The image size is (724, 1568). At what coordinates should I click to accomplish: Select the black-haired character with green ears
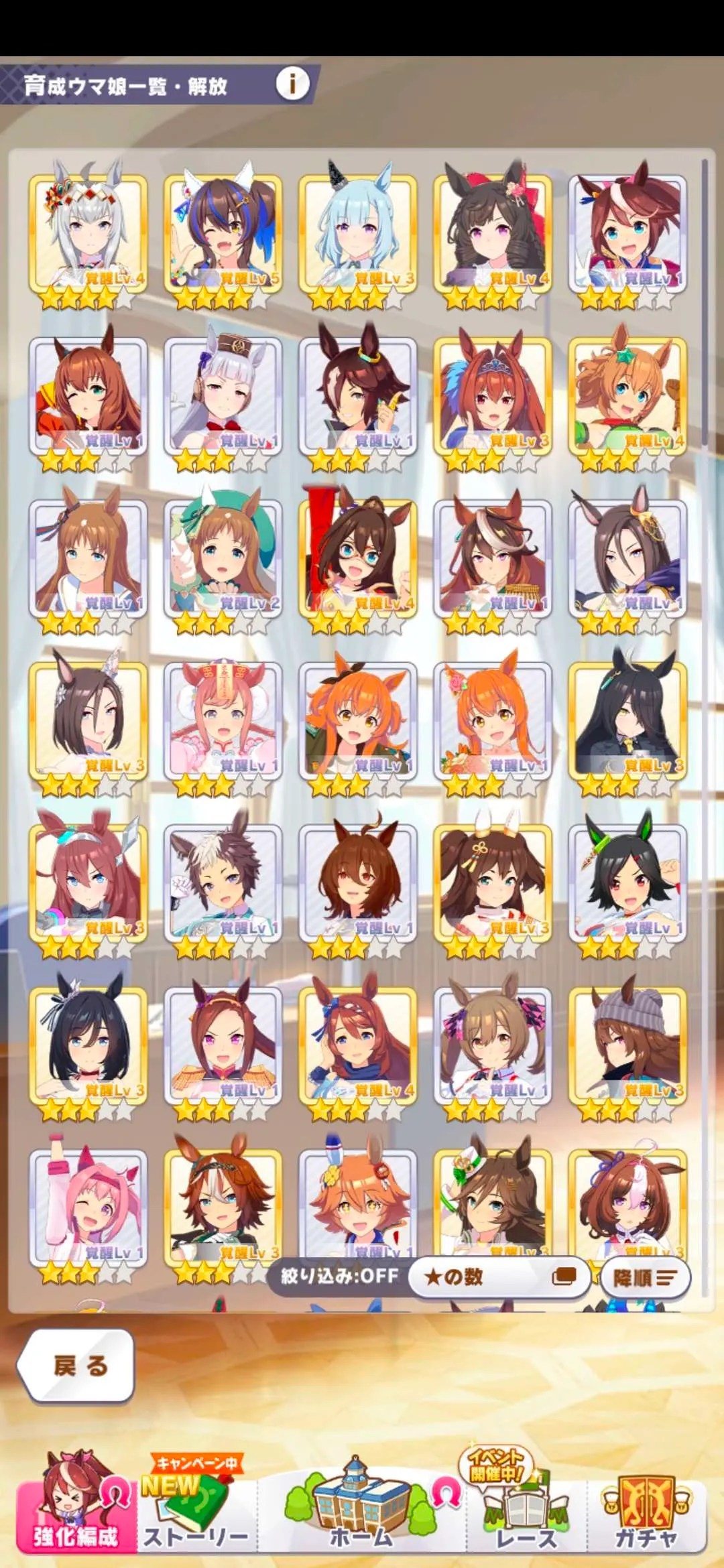coord(628,883)
